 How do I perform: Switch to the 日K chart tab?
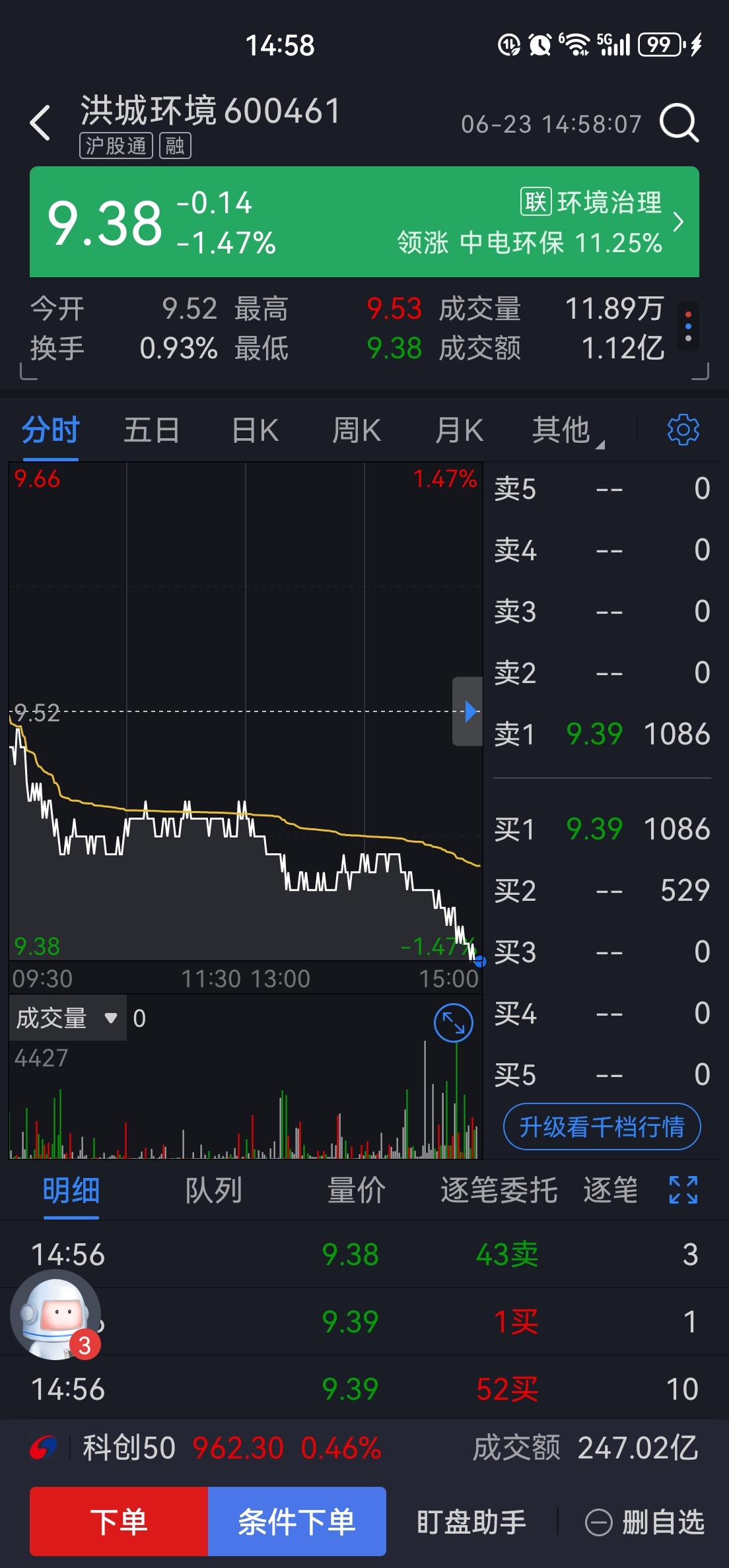[x=256, y=430]
